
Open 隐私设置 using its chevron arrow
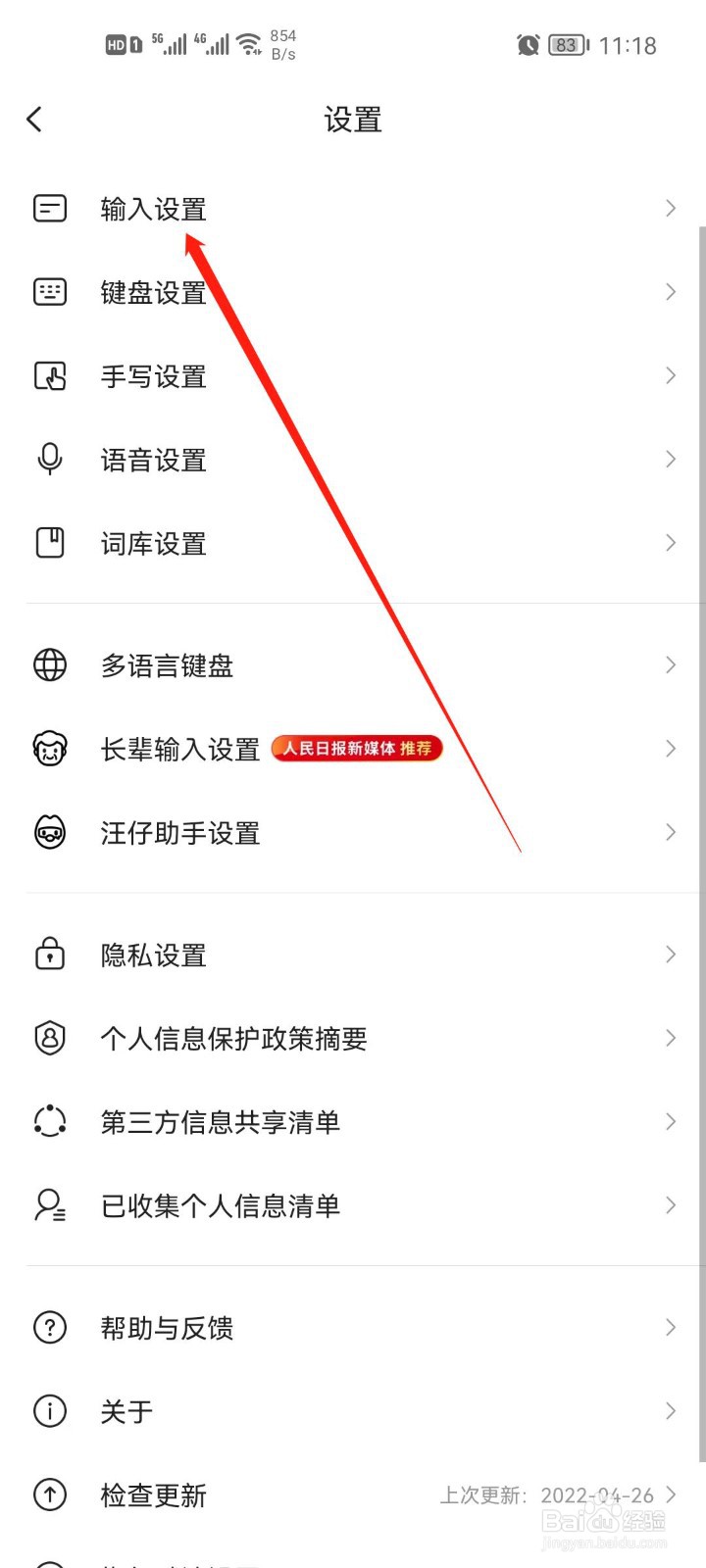671,954
